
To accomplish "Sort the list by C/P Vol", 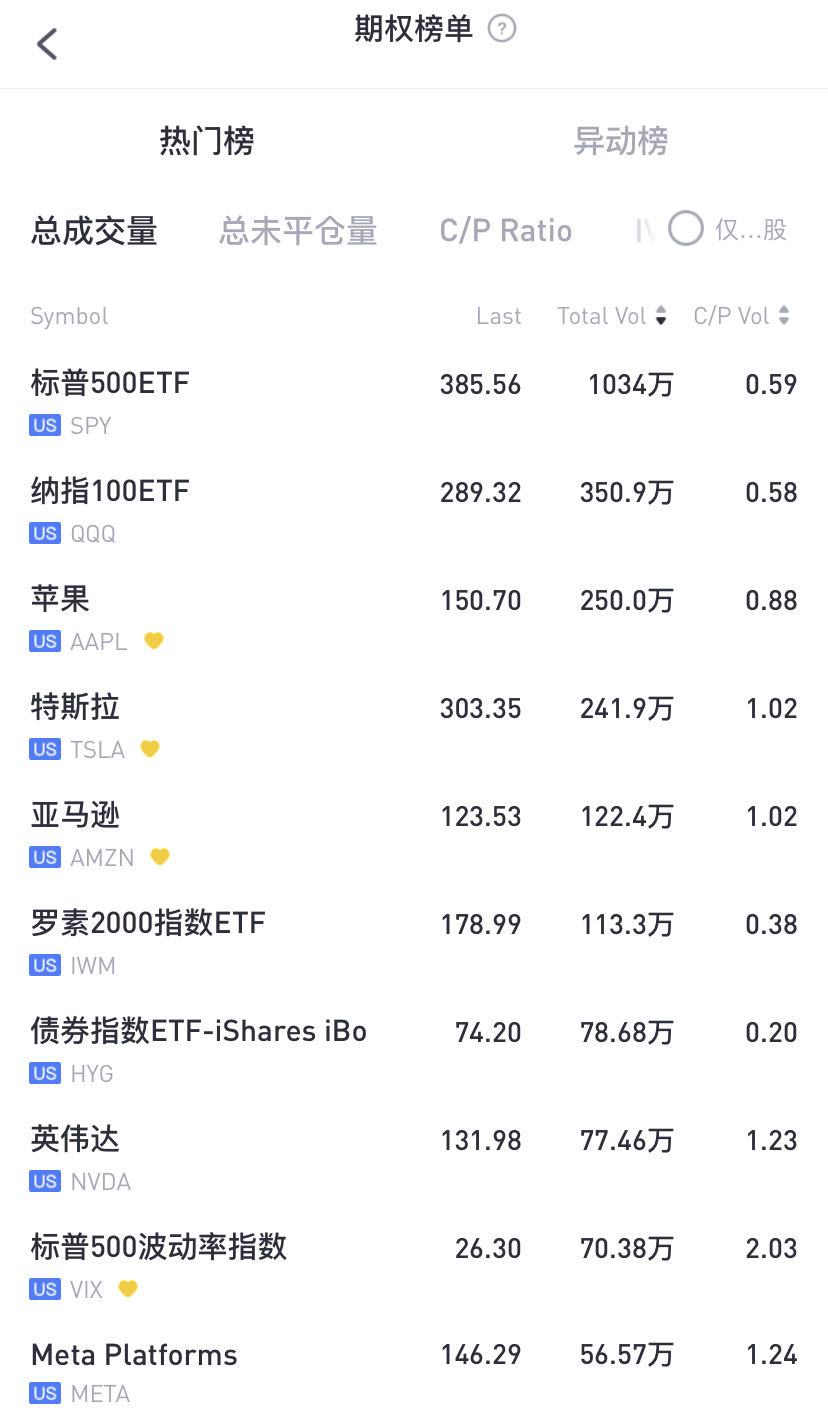I will click(x=741, y=316).
